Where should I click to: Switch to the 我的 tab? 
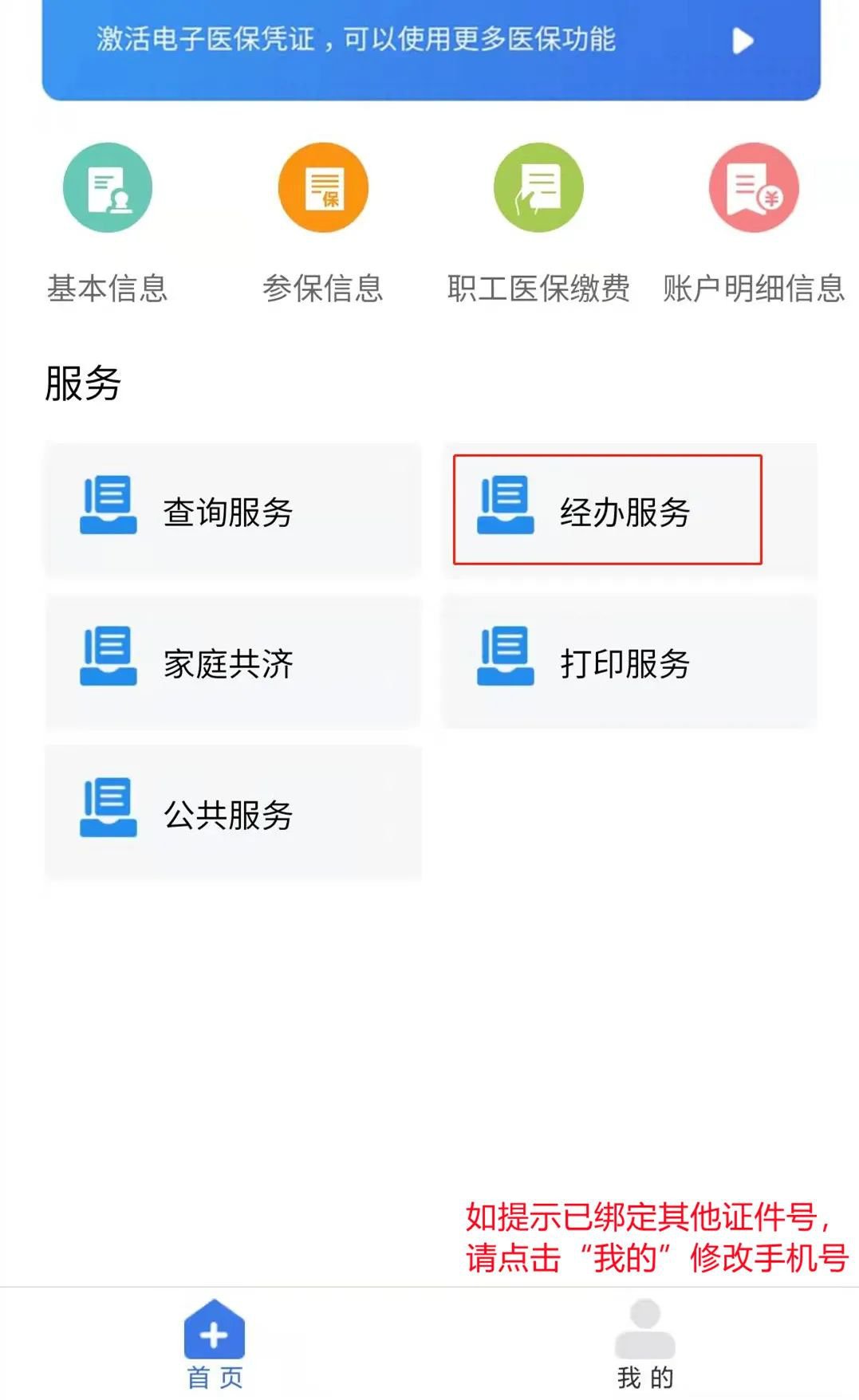click(645, 1343)
